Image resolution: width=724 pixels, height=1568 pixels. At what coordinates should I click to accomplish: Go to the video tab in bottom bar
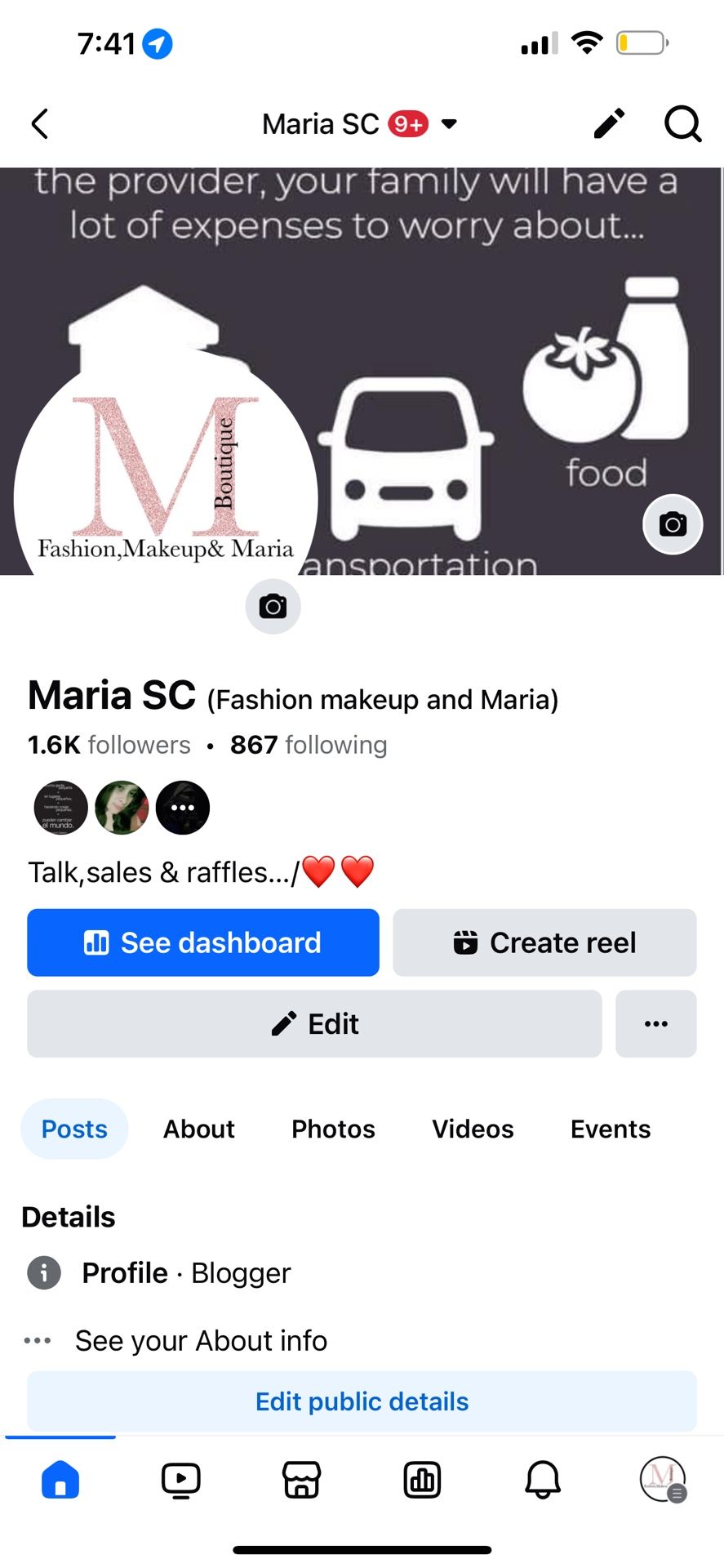tap(180, 1480)
